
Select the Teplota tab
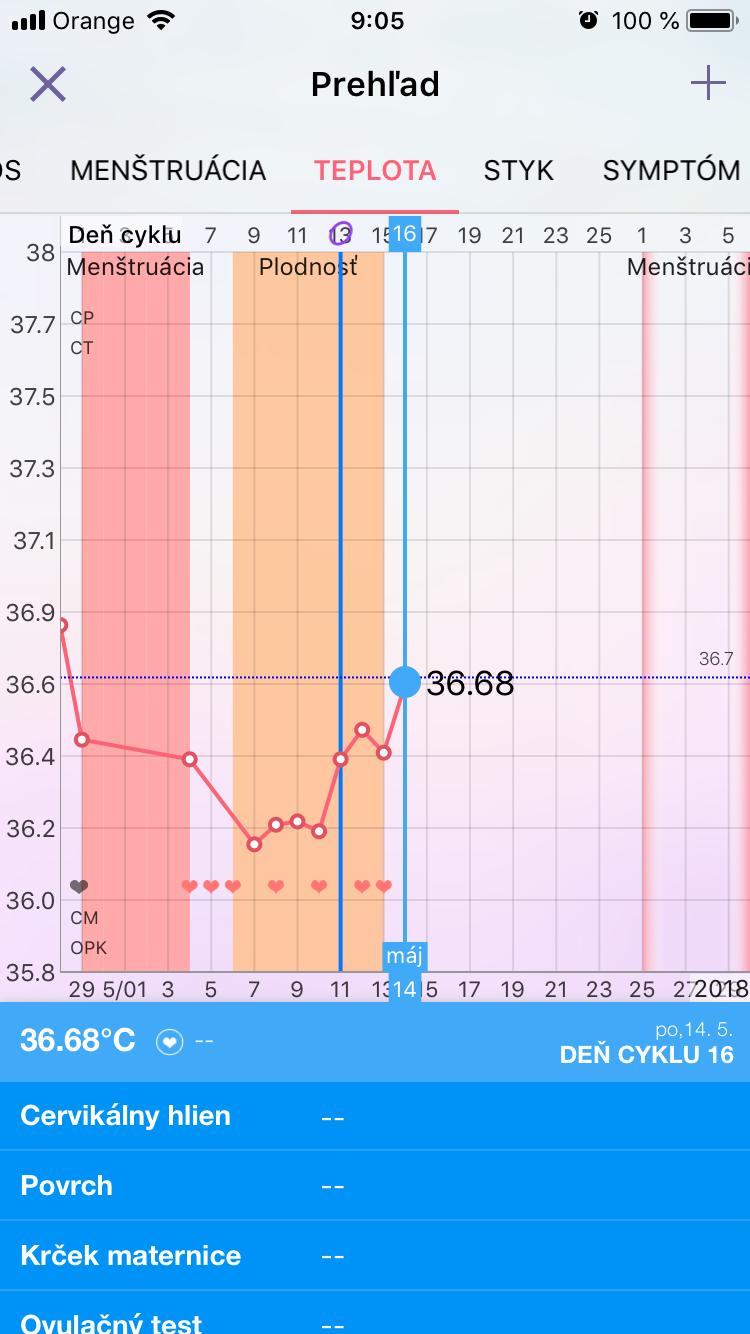tap(375, 170)
